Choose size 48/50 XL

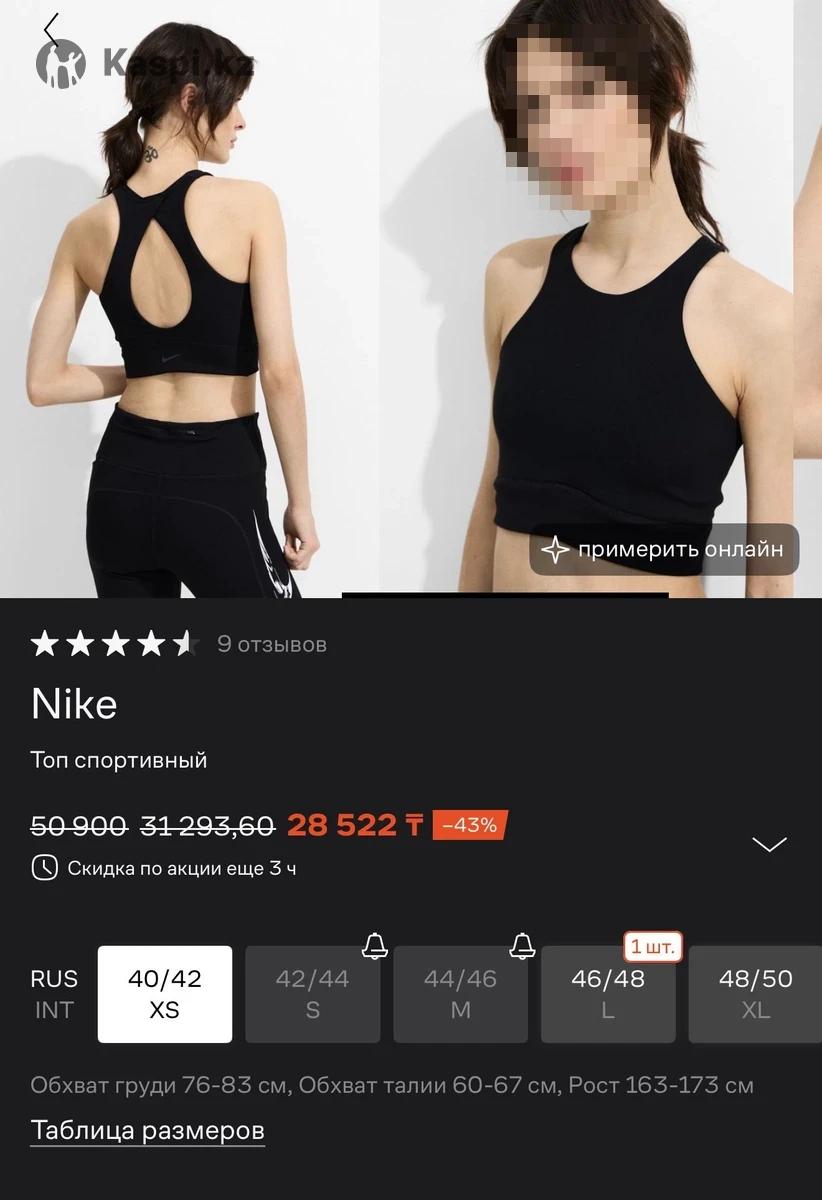(x=755, y=994)
